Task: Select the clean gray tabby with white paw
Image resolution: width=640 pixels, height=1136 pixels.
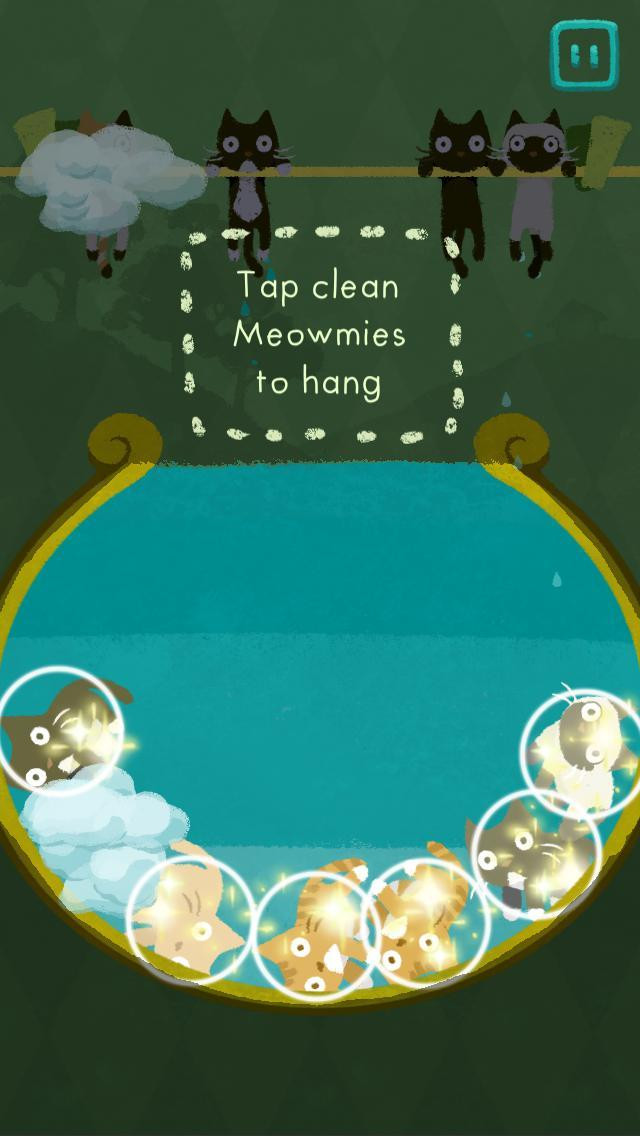Action: coord(534,853)
